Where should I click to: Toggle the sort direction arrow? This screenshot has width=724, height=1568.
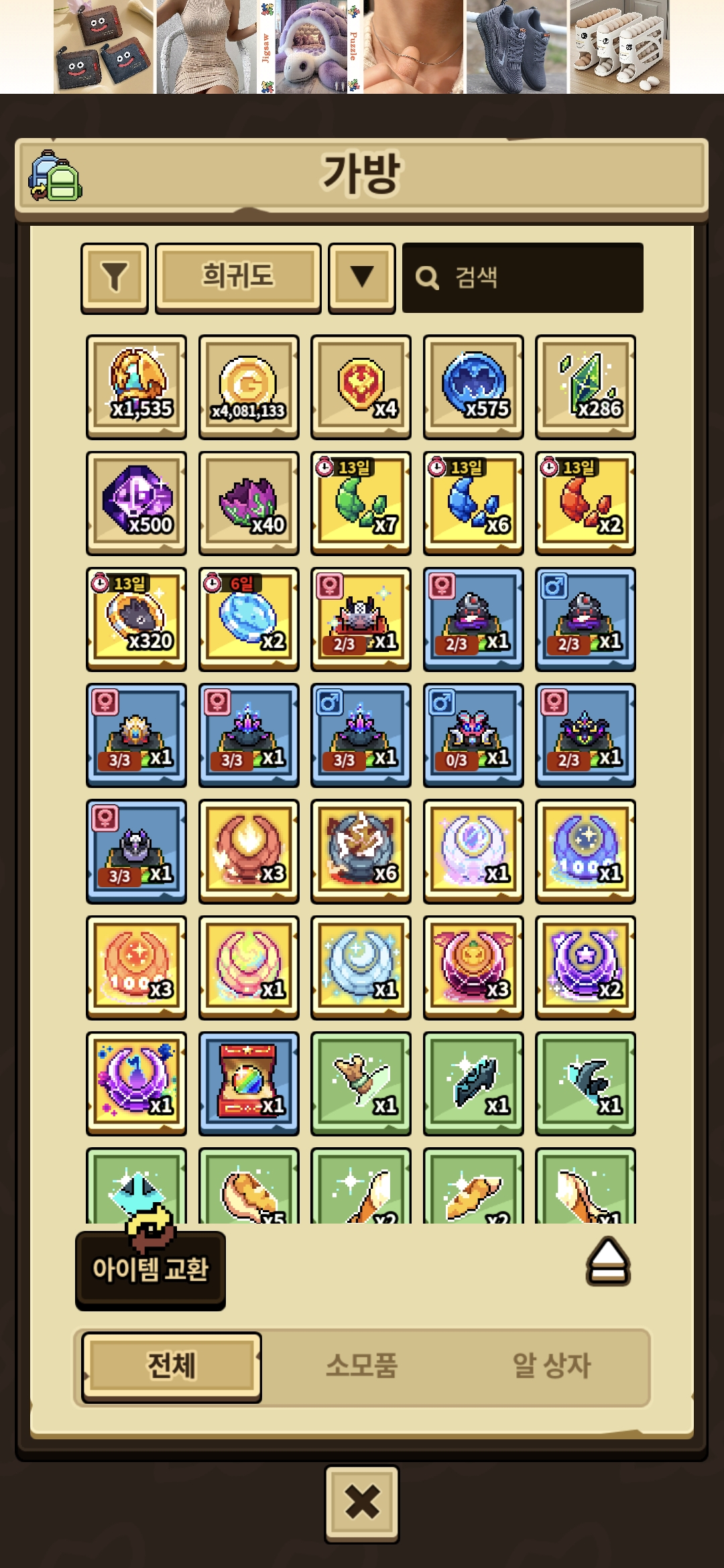click(361, 277)
